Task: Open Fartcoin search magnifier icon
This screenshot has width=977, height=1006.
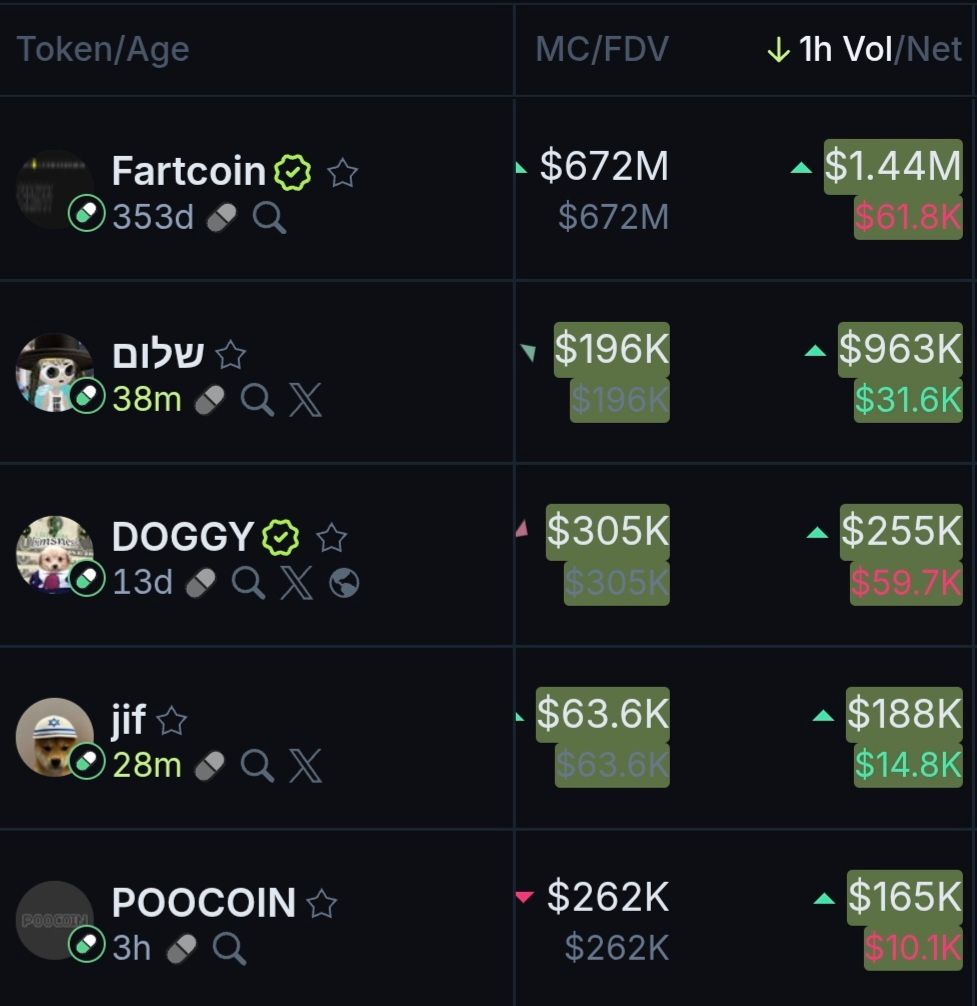Action: (x=269, y=217)
